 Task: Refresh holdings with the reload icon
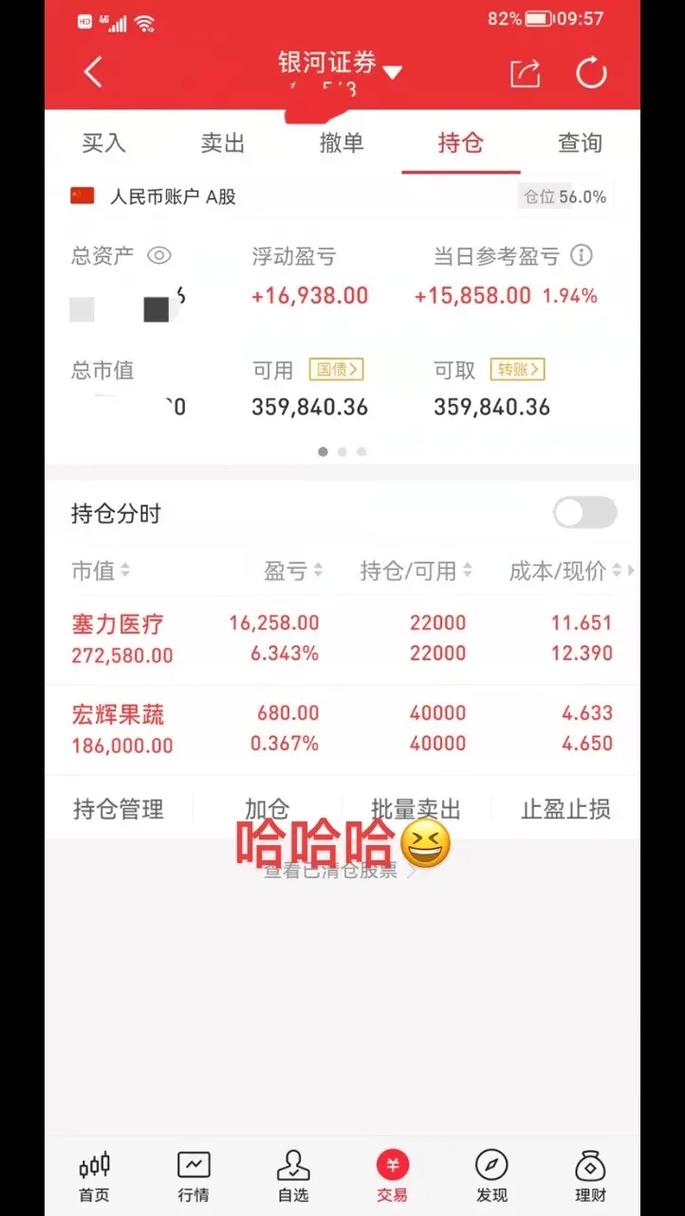click(591, 72)
